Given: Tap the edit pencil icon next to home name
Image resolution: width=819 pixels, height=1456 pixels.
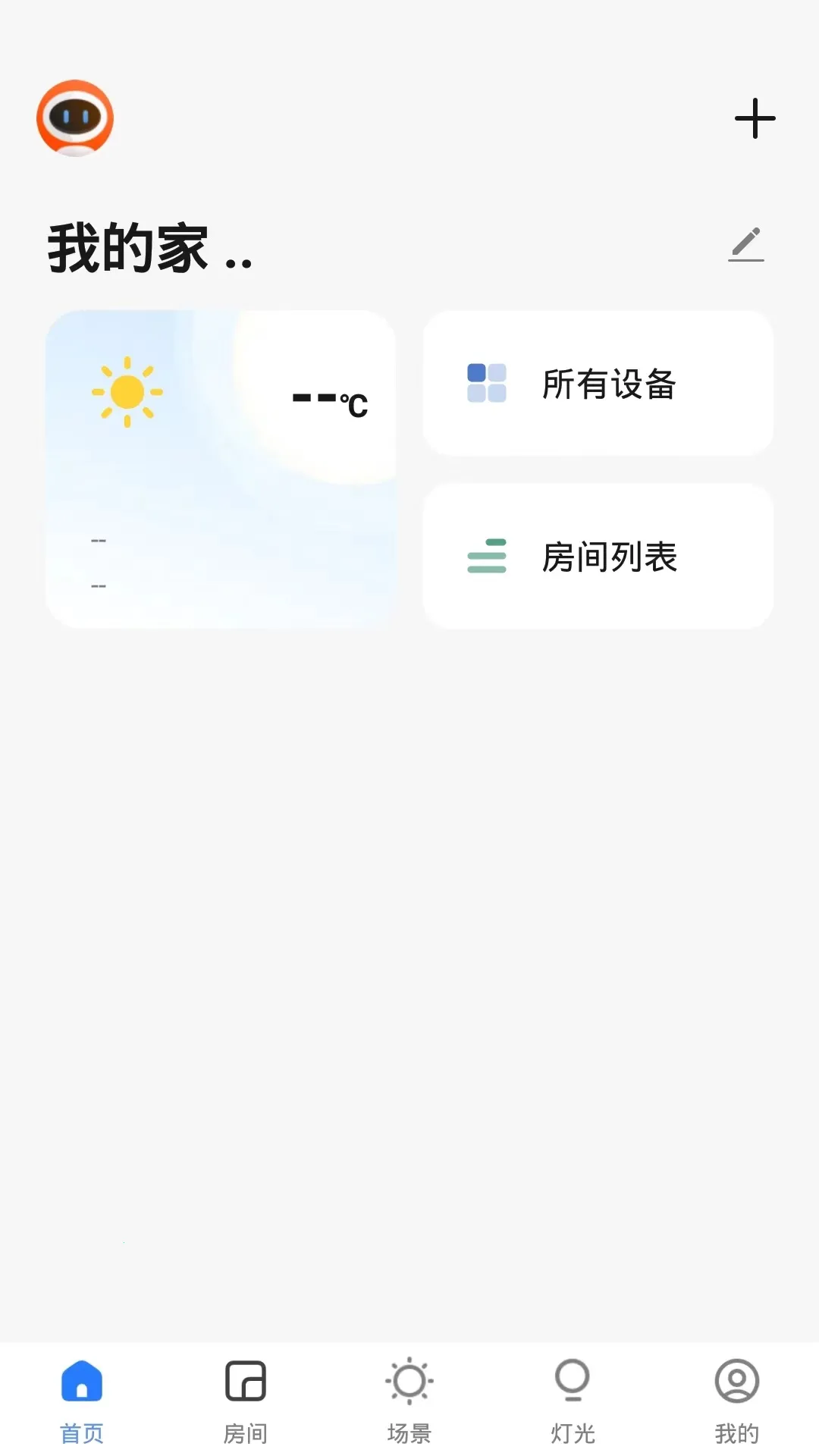Looking at the screenshot, I should click(746, 244).
